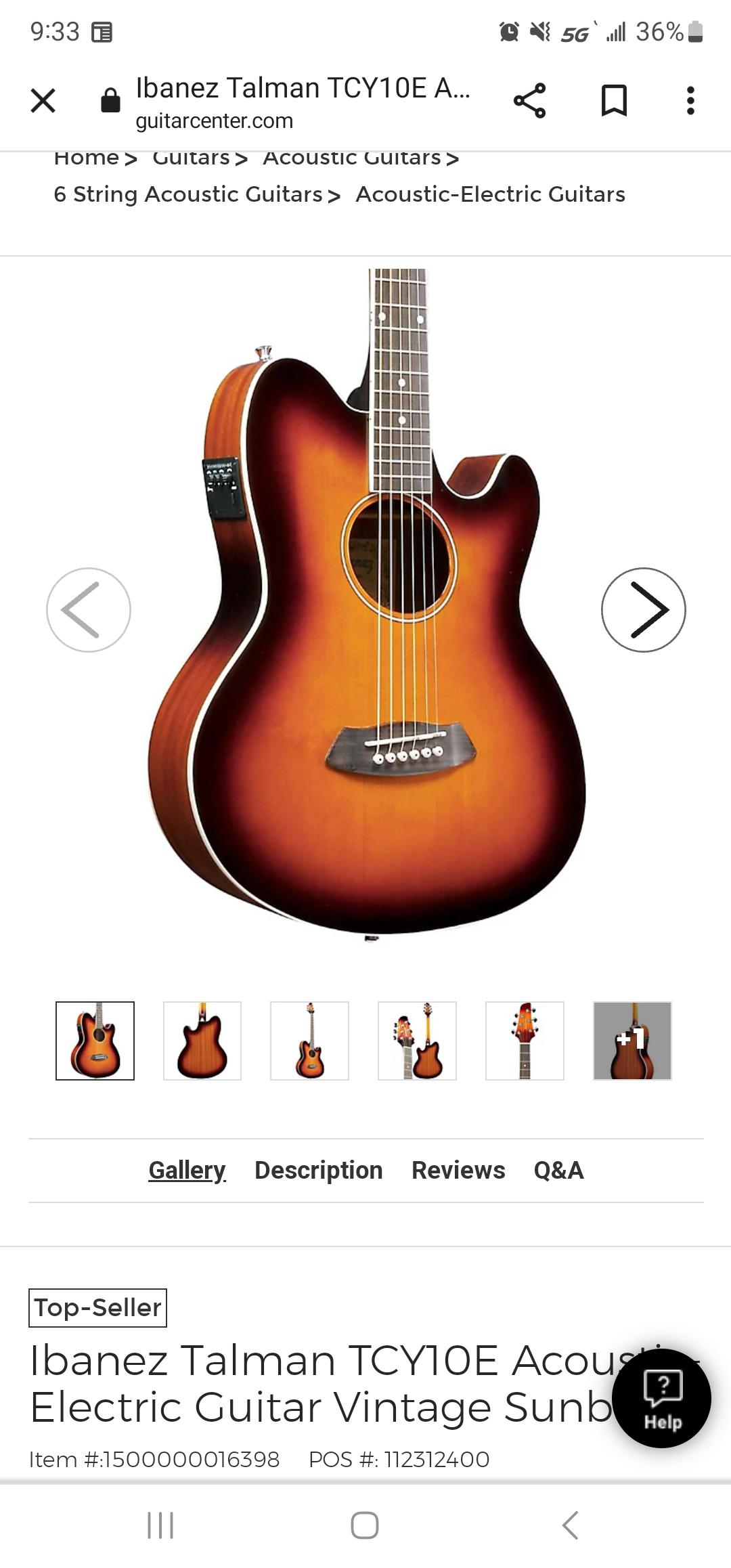Bookmark the Ibanez Talman page
This screenshot has width=731, height=1568.
[x=613, y=100]
